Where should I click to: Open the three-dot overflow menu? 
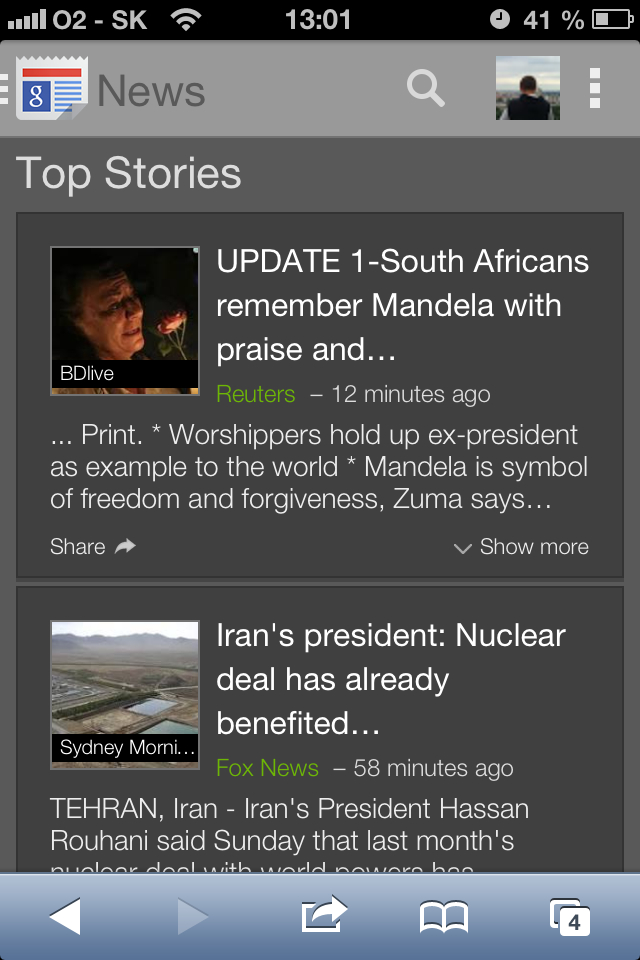595,89
